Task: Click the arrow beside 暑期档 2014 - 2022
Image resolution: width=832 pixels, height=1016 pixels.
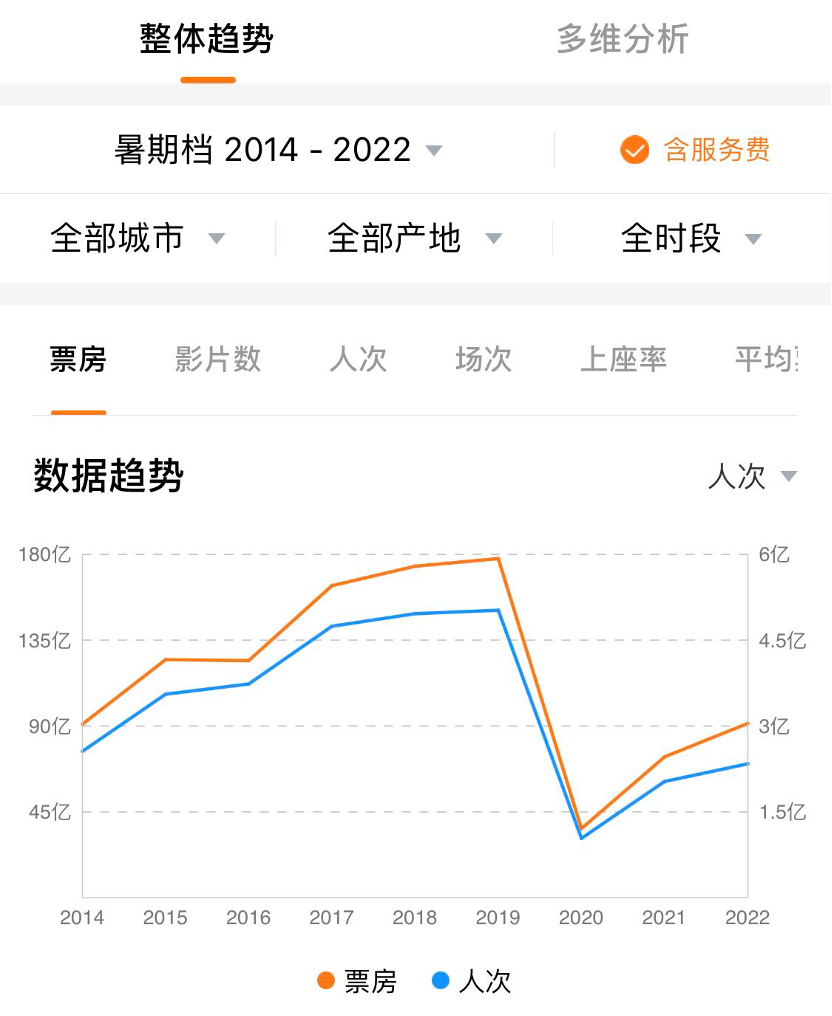Action: (435, 150)
